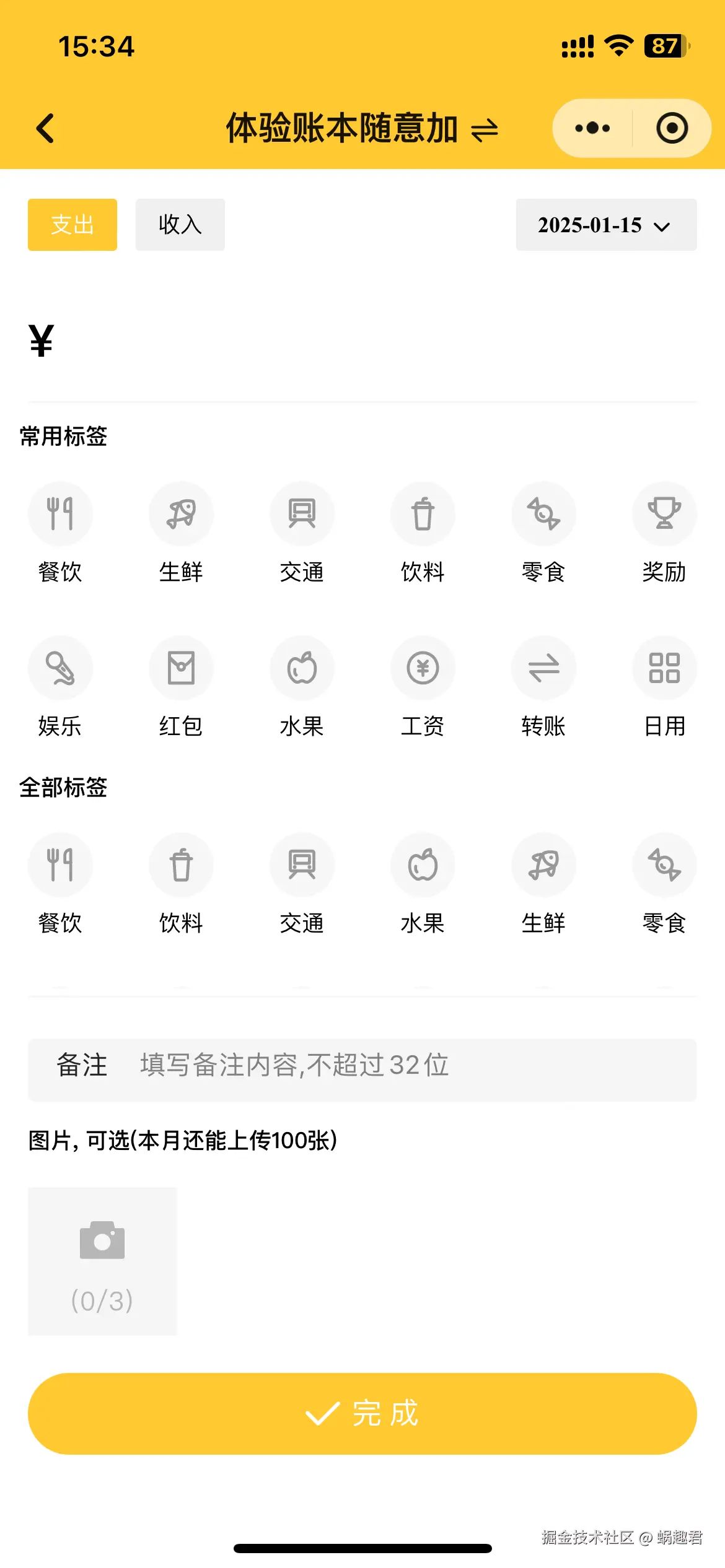This screenshot has width=725, height=1568.
Task: Close mini program with the circle button
Action: tap(672, 128)
